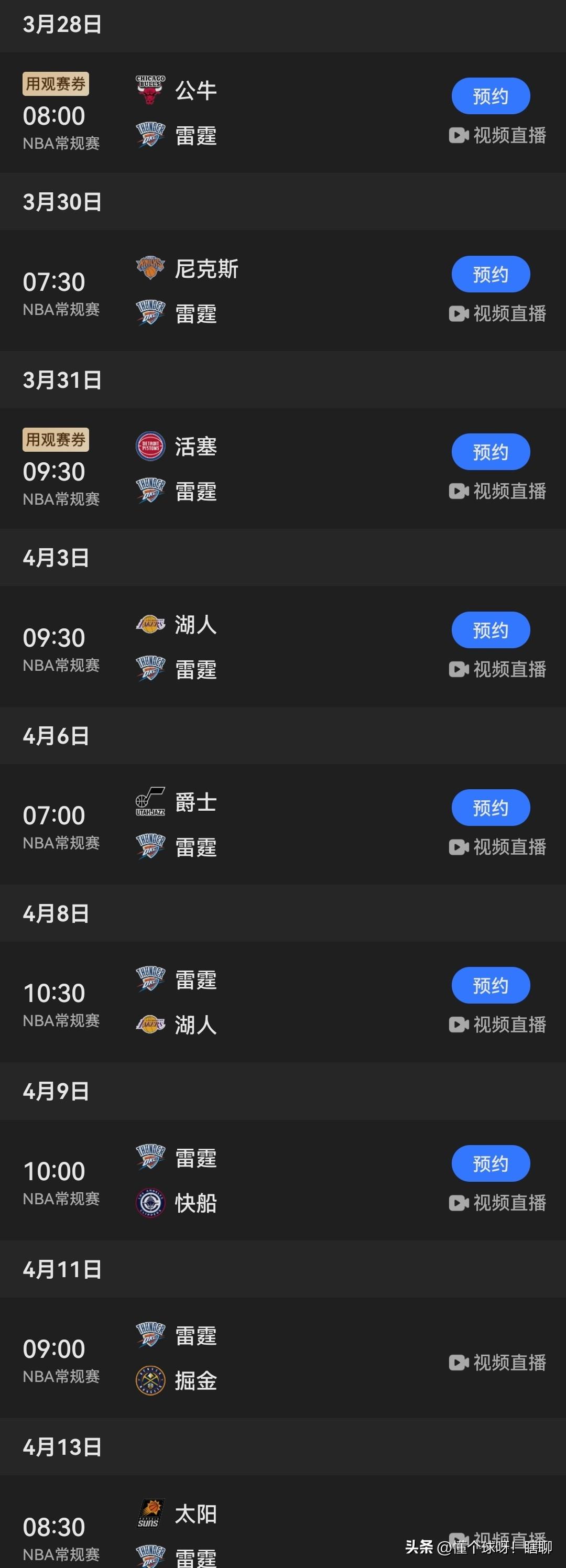The height and width of the screenshot is (1568, 566).
Task: Book a reminder for 活塞 vs 雷霆
Action: coord(491,452)
